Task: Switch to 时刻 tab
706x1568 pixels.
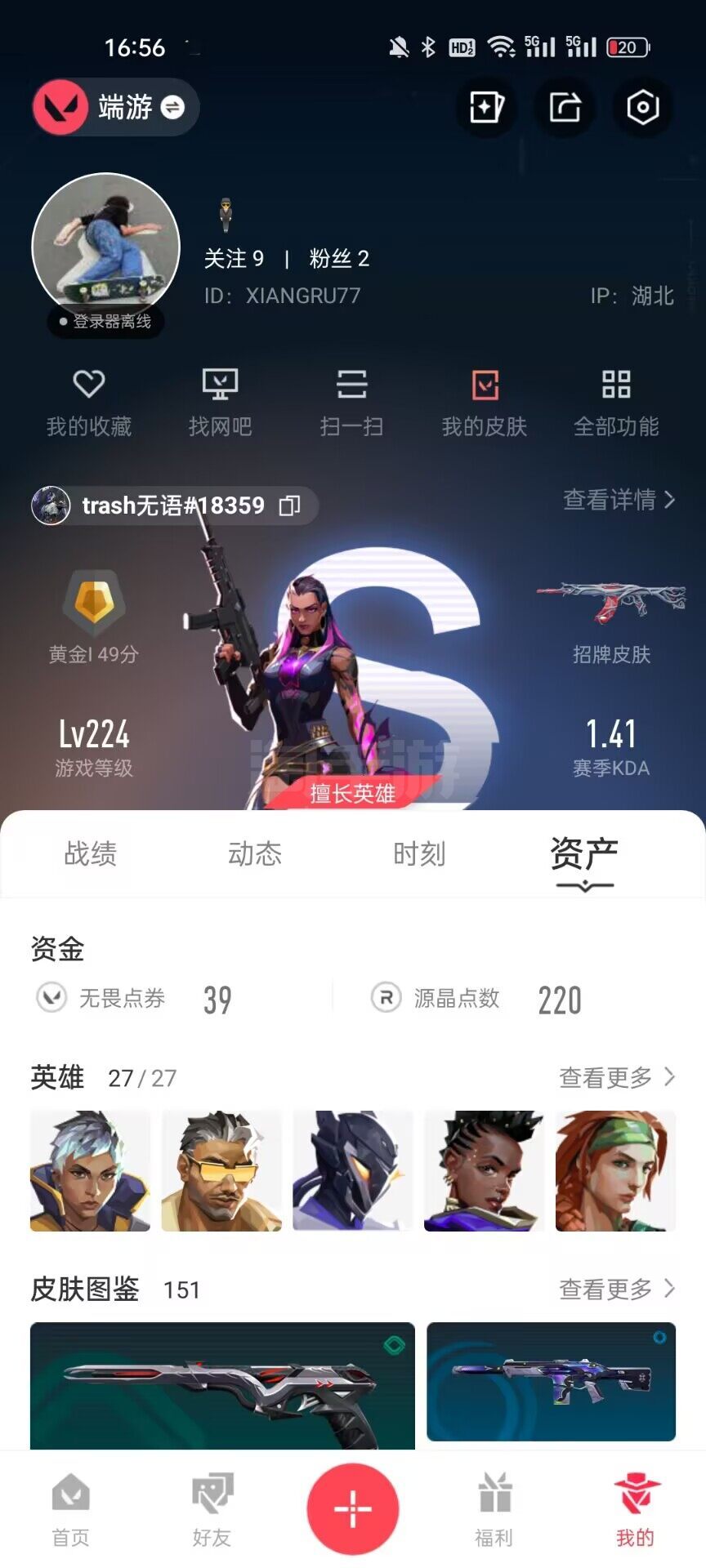Action: point(419,854)
